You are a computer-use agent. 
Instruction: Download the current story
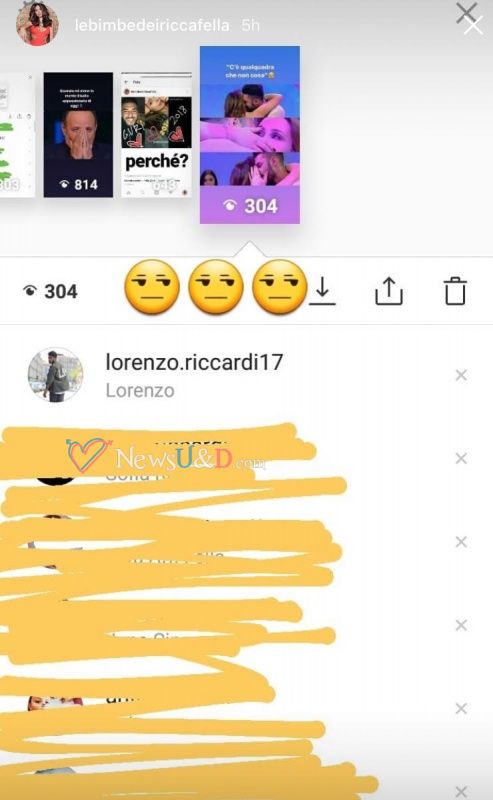point(322,291)
